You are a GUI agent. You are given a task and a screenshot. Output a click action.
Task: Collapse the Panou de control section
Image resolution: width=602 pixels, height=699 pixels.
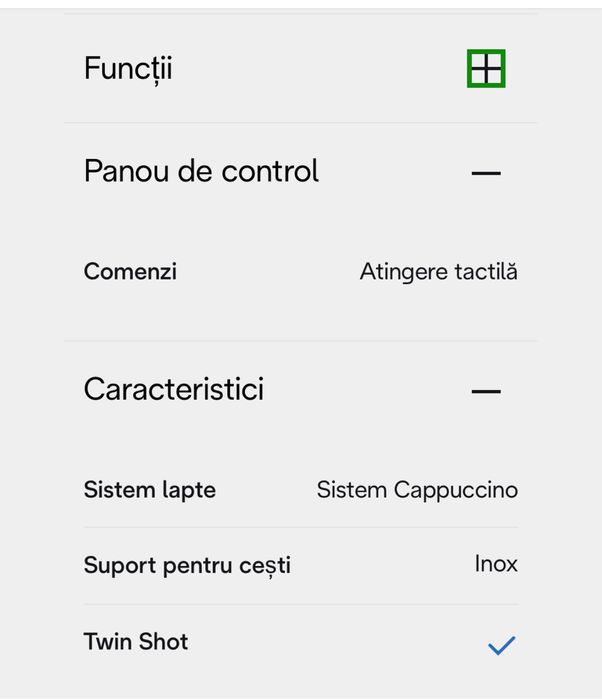[x=486, y=172]
